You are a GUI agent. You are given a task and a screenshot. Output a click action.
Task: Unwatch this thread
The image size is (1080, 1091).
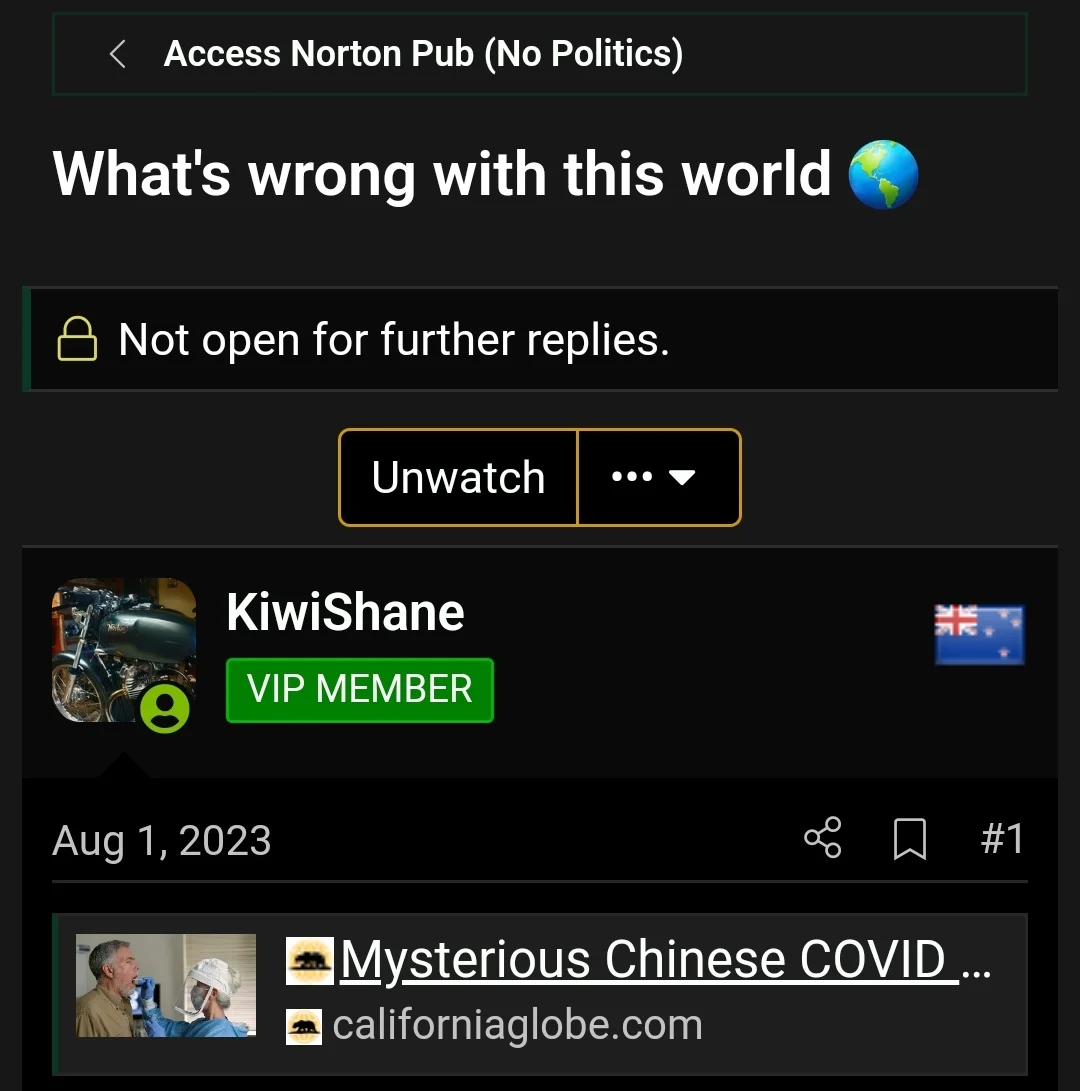coord(459,477)
